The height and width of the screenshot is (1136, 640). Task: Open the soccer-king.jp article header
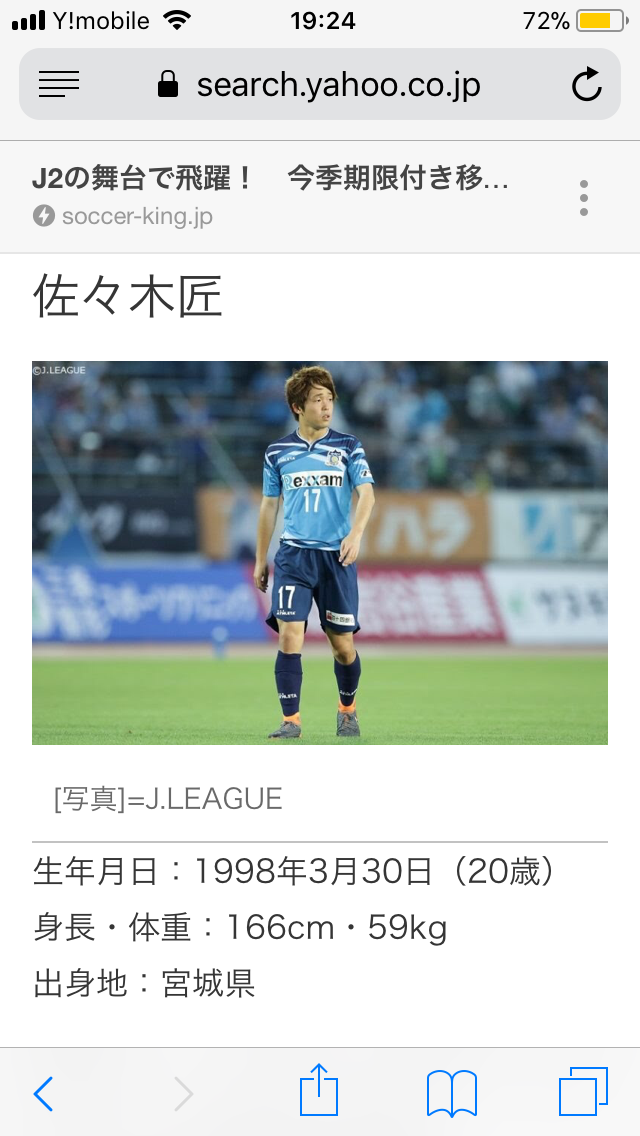(270, 196)
